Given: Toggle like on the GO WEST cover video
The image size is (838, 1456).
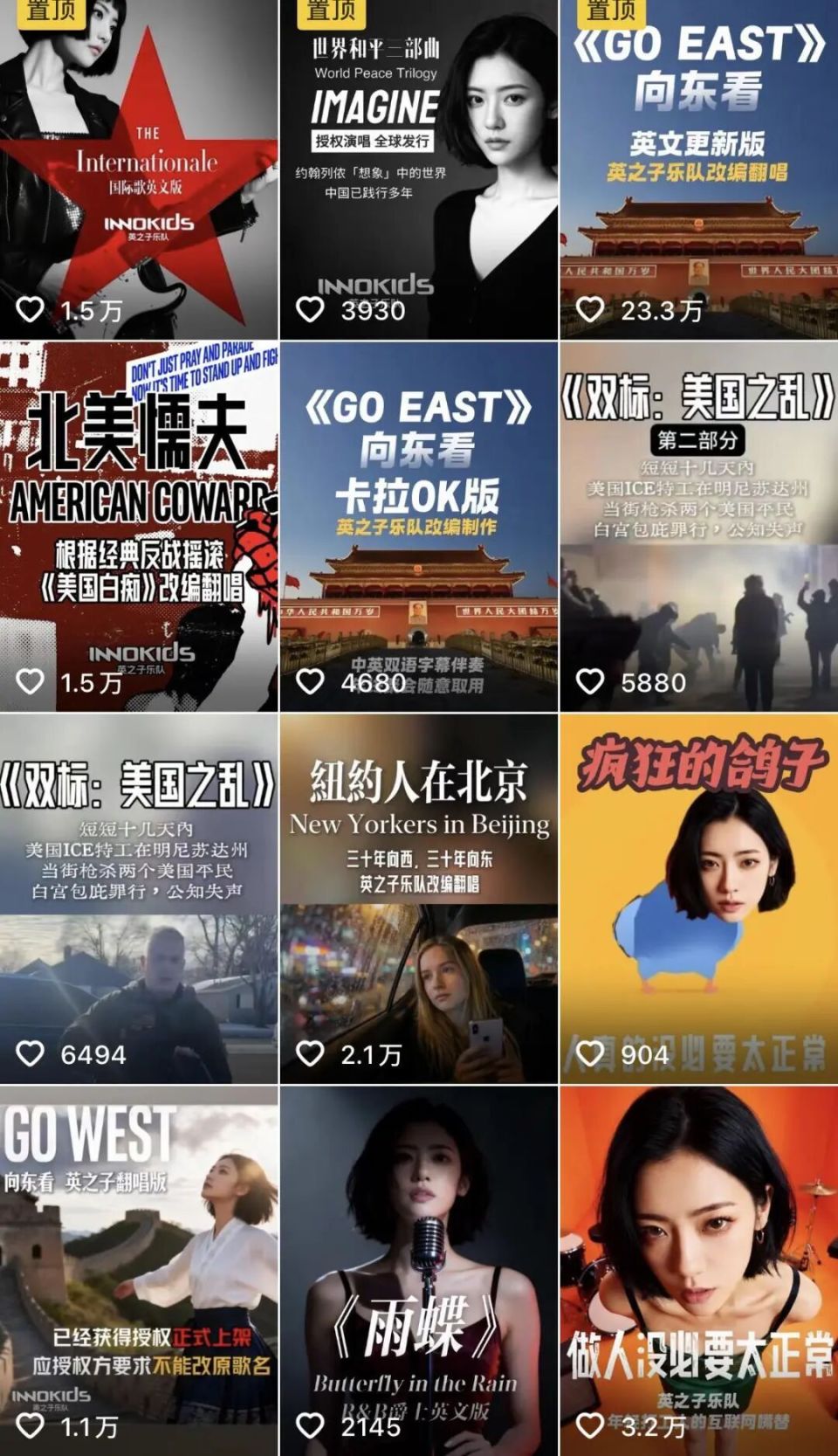Looking at the screenshot, I should (x=29, y=1426).
